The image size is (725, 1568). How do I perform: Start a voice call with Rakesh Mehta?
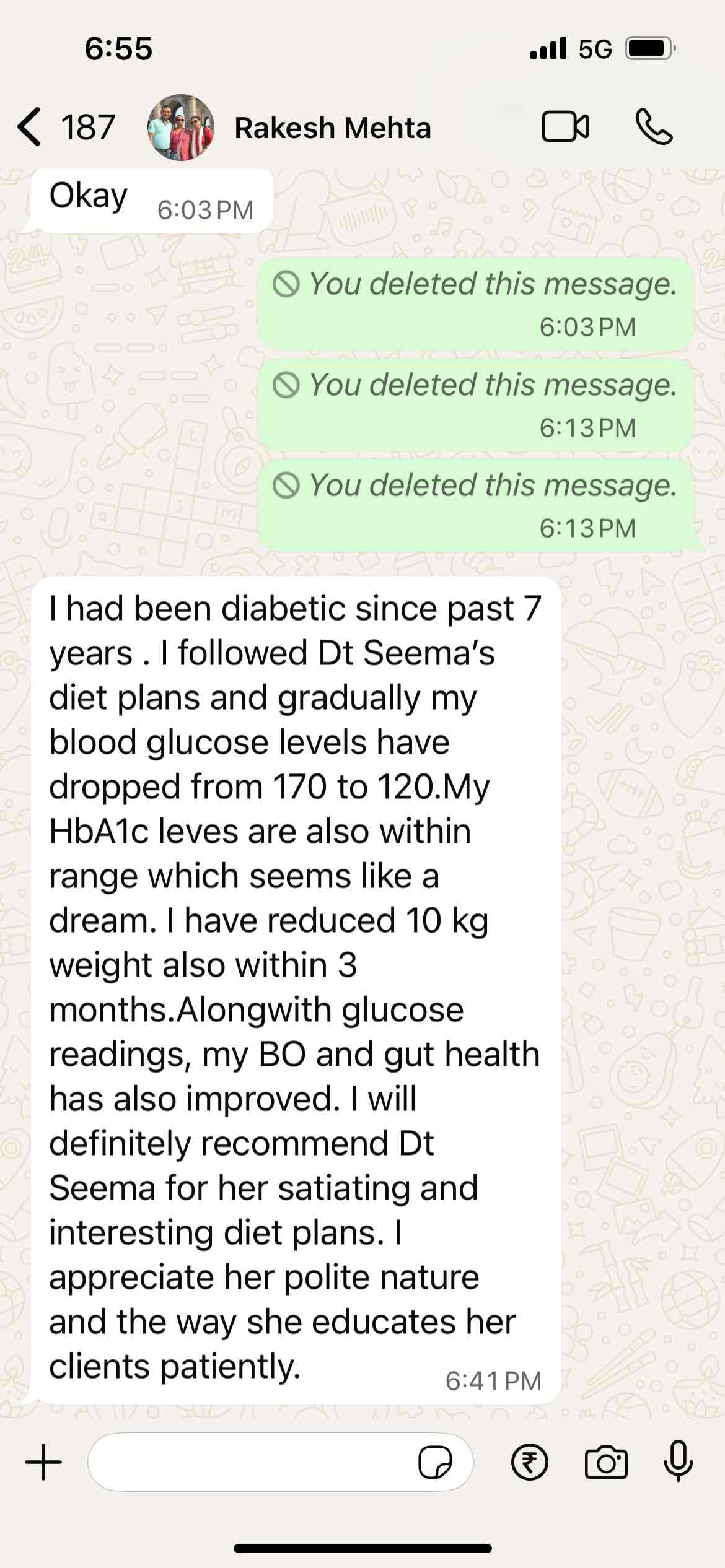(x=653, y=127)
